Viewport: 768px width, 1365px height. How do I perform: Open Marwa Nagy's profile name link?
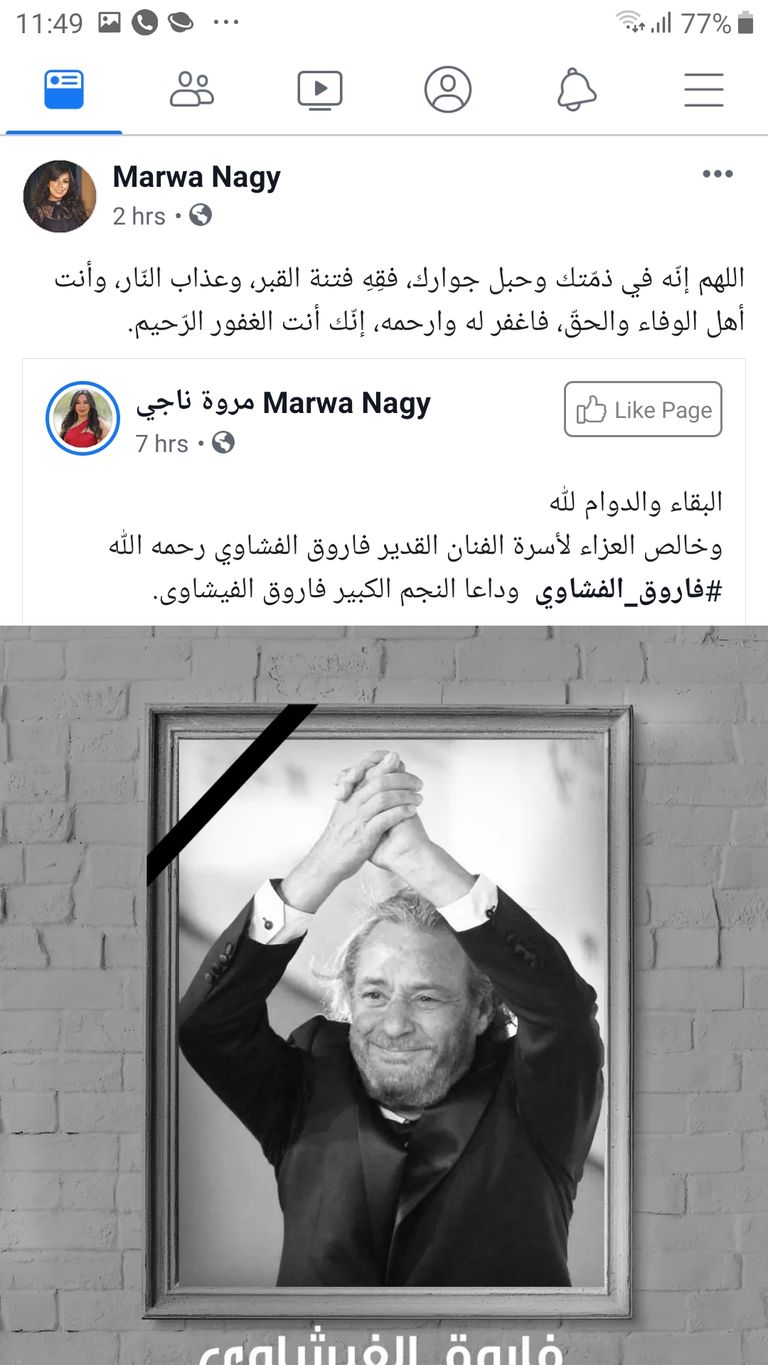(196, 177)
